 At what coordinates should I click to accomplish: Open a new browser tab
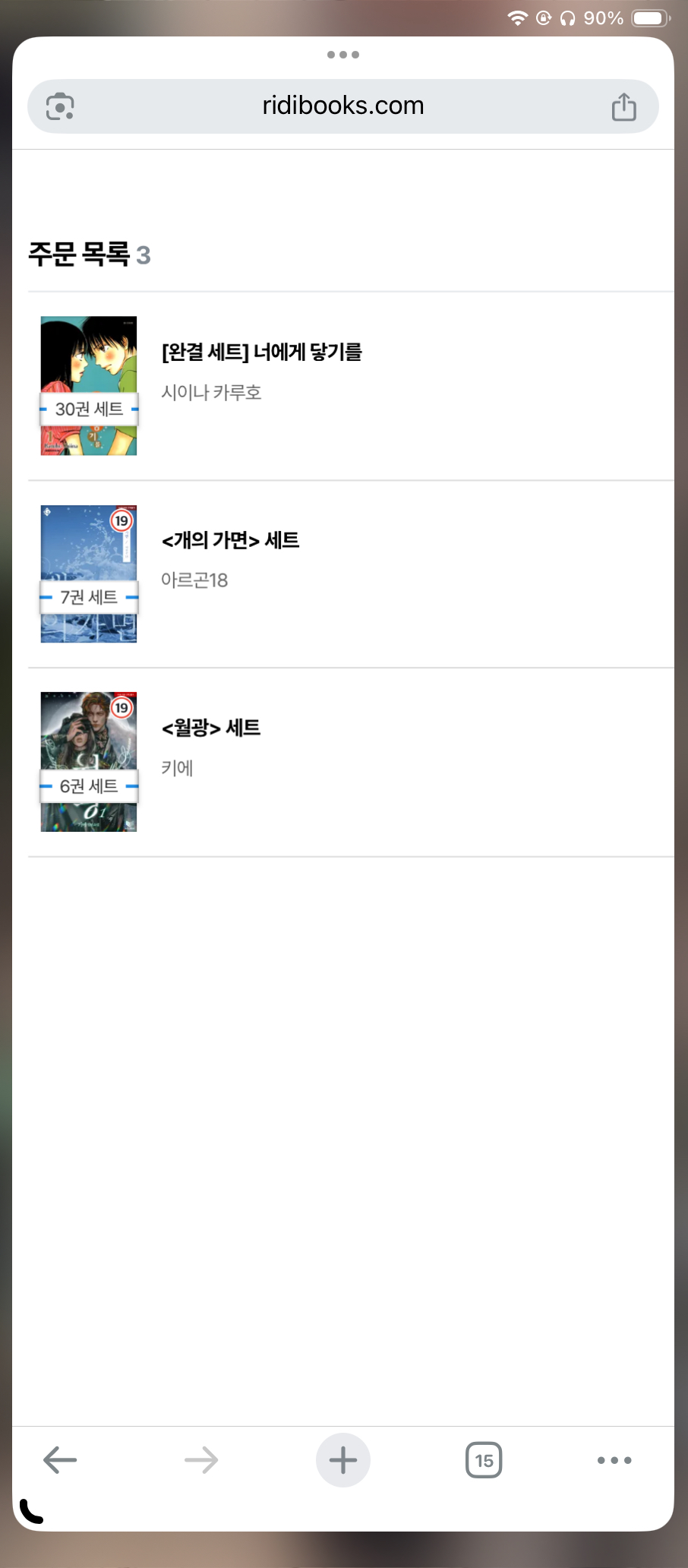(x=342, y=1459)
